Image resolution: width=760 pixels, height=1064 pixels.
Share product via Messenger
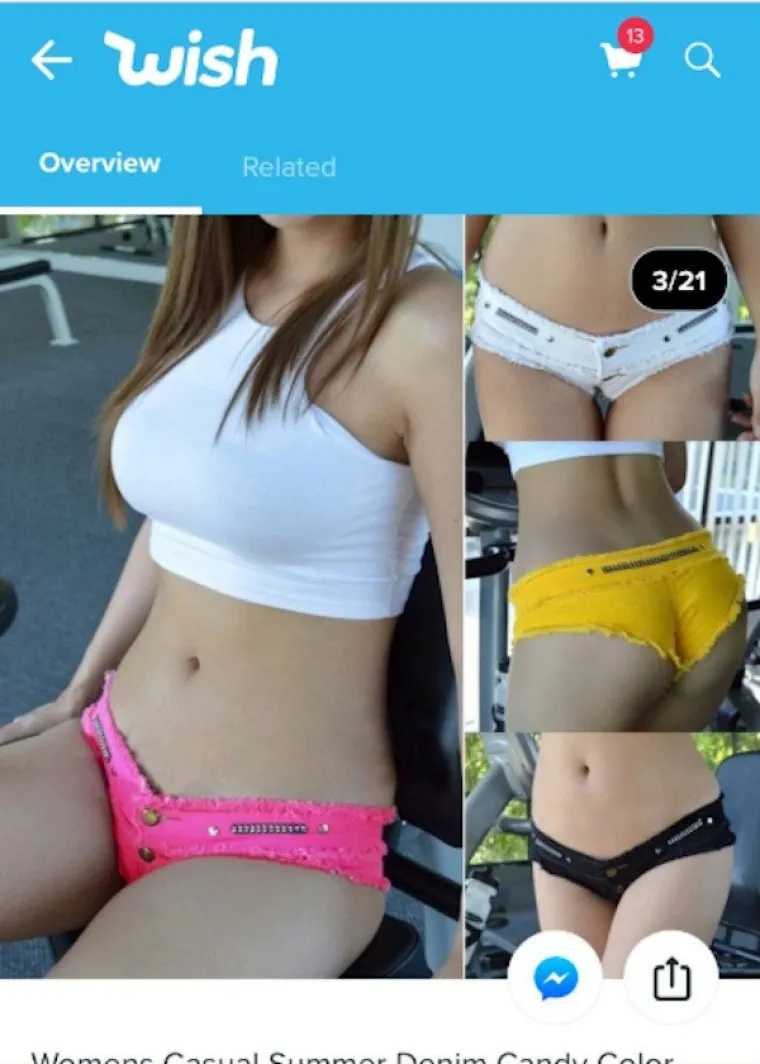(x=555, y=977)
